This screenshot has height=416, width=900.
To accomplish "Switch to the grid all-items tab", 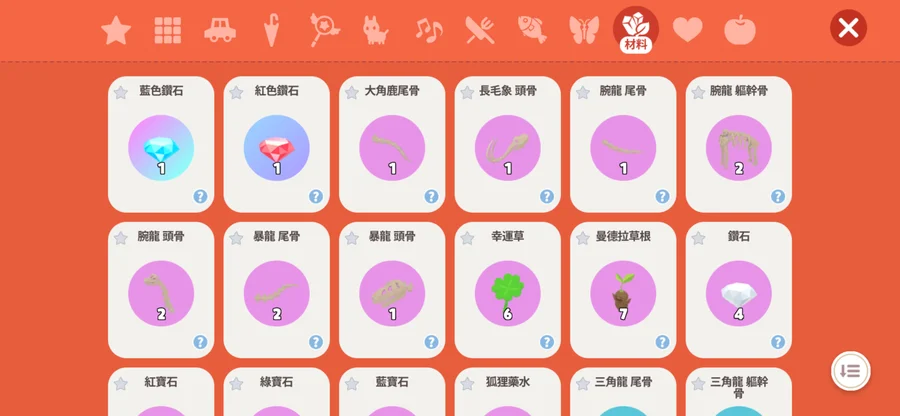I will pyautogui.click(x=168, y=30).
